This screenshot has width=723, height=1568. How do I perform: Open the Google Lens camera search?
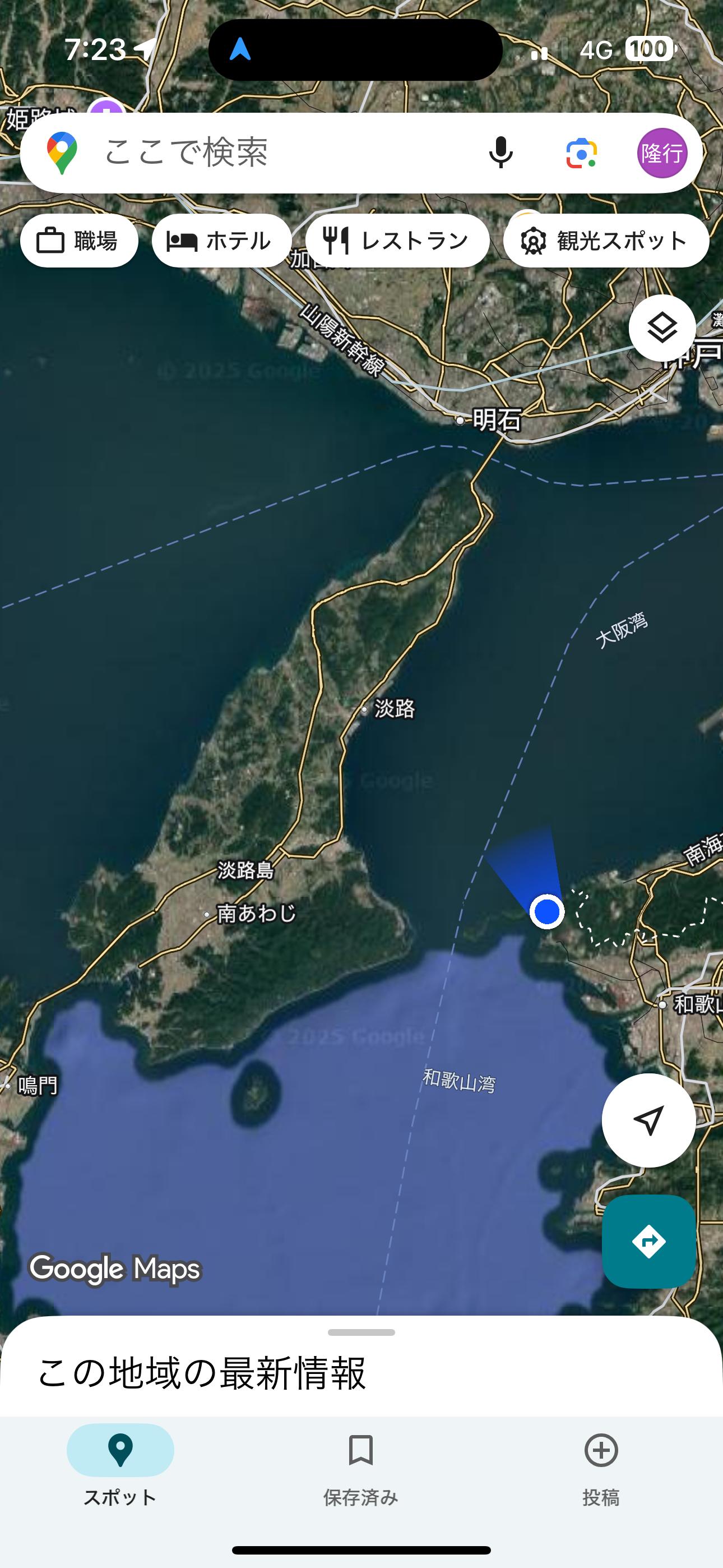point(581,152)
